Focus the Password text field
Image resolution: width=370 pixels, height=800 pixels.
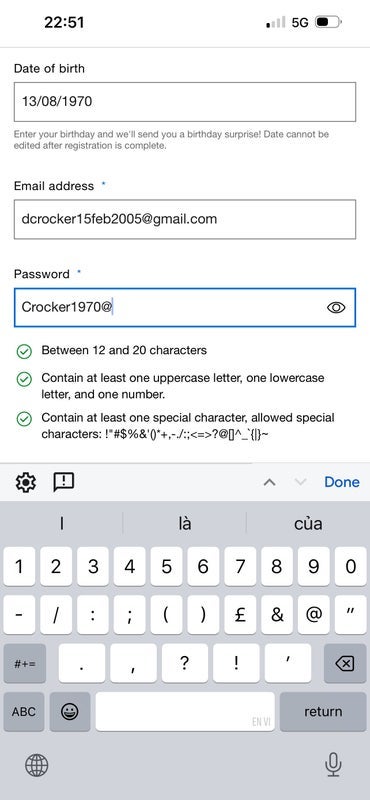(185, 307)
